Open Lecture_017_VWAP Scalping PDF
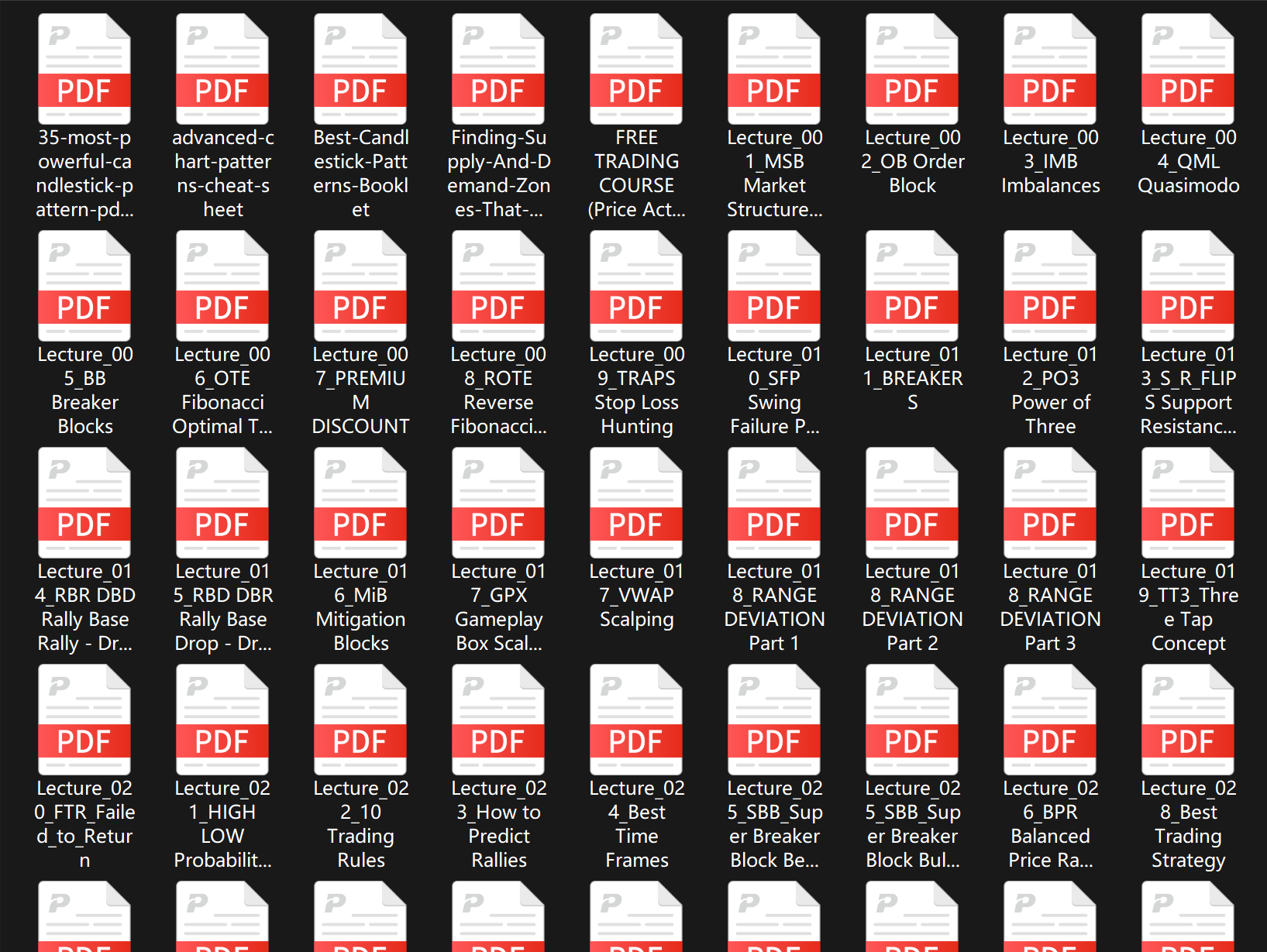The width and height of the screenshot is (1267, 952). [636, 505]
